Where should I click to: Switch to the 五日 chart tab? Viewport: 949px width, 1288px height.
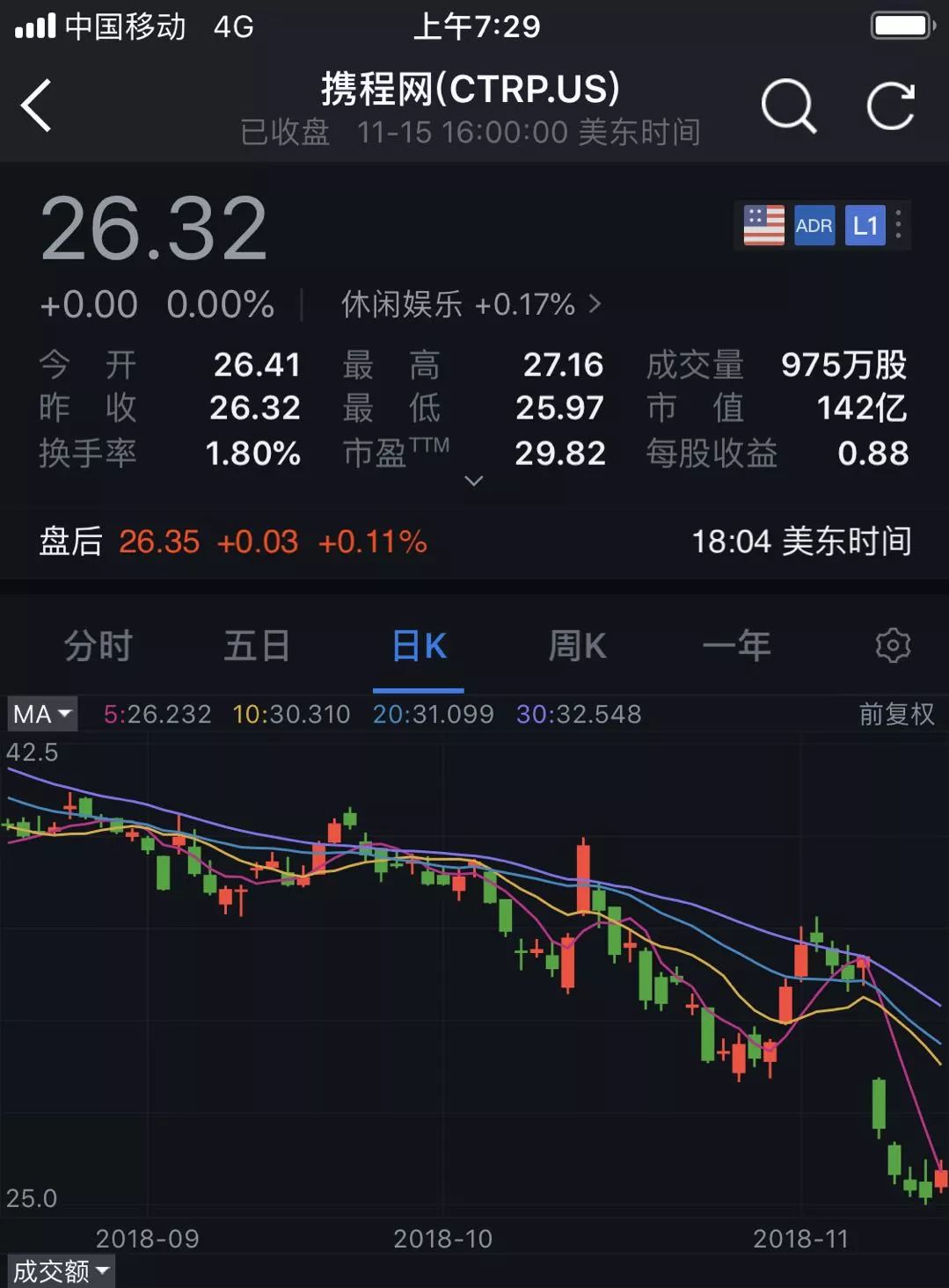click(x=257, y=646)
